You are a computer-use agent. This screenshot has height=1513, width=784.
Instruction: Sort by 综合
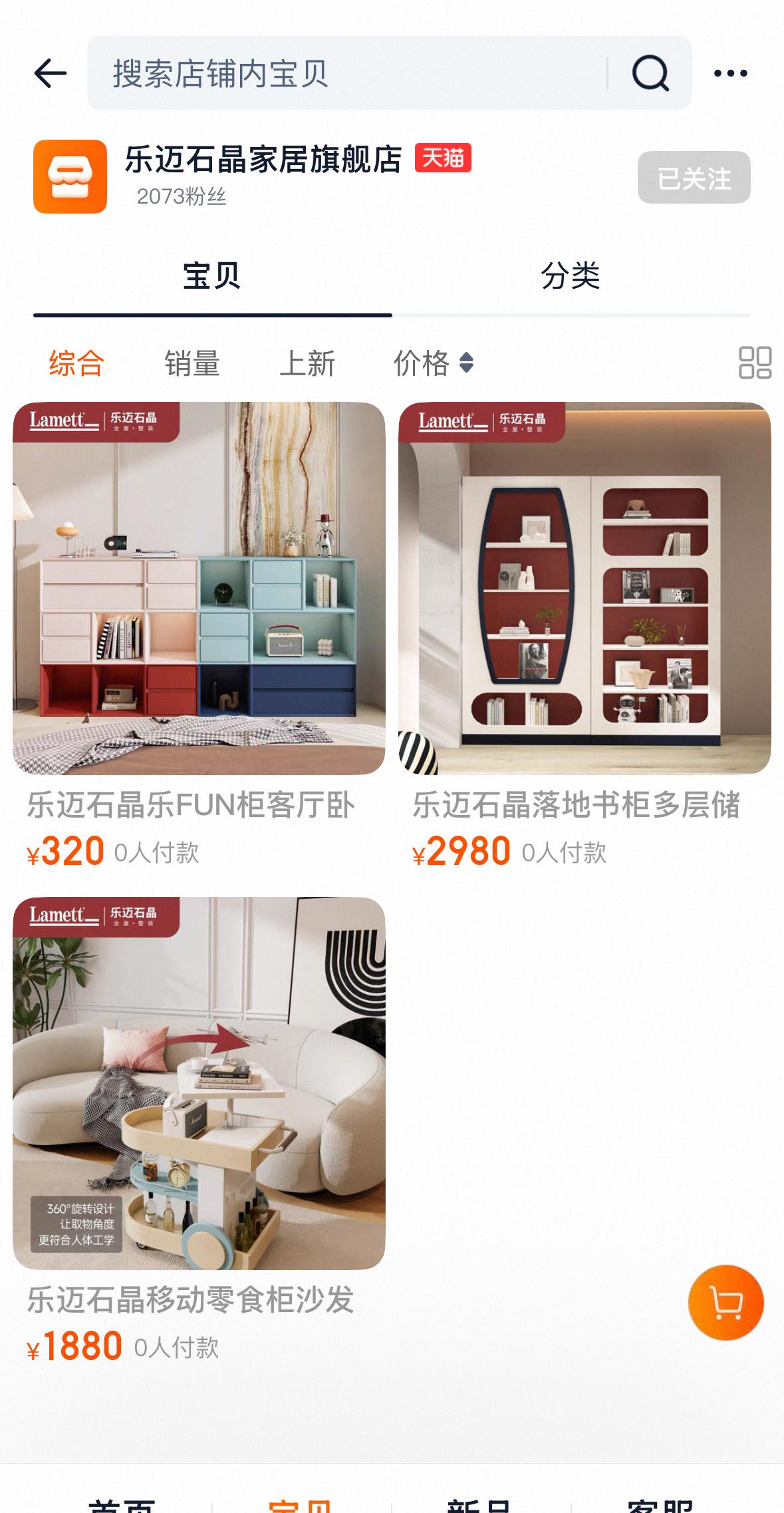click(x=76, y=363)
